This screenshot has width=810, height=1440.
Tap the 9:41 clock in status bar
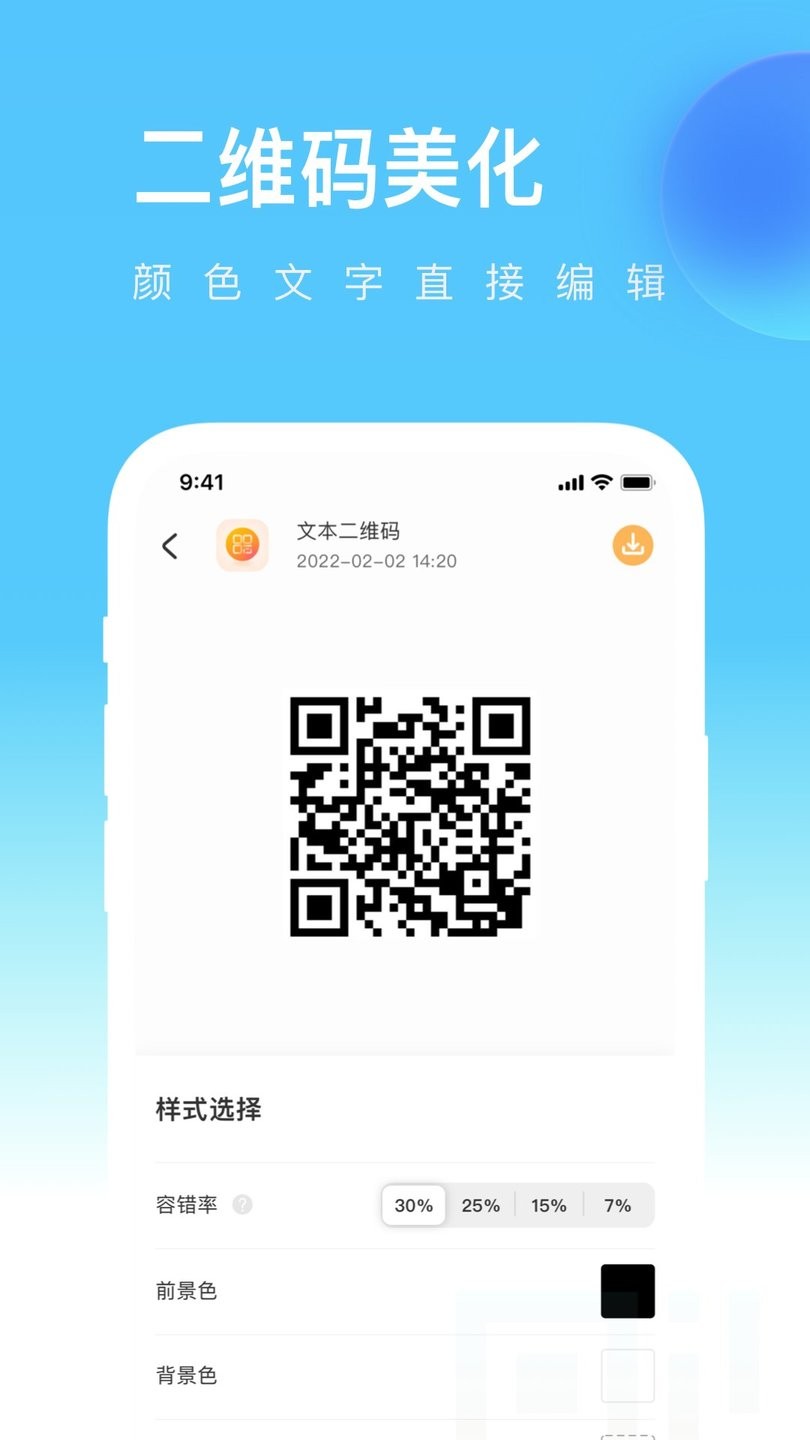(x=202, y=483)
